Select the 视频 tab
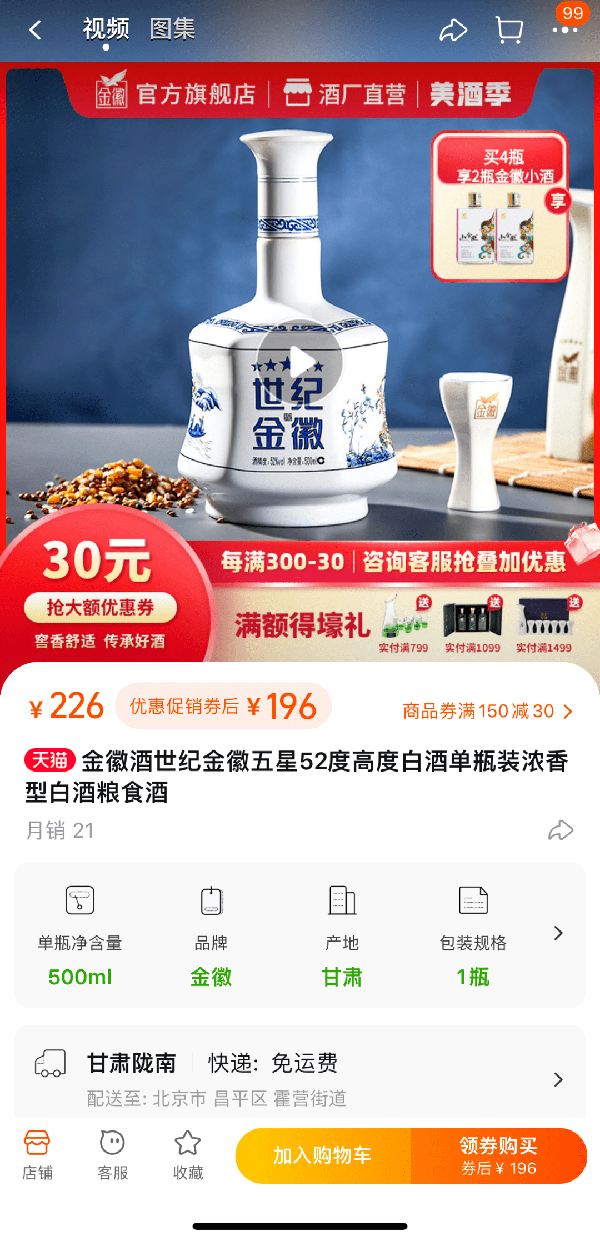The height and width of the screenshot is (1241, 600). (105, 29)
